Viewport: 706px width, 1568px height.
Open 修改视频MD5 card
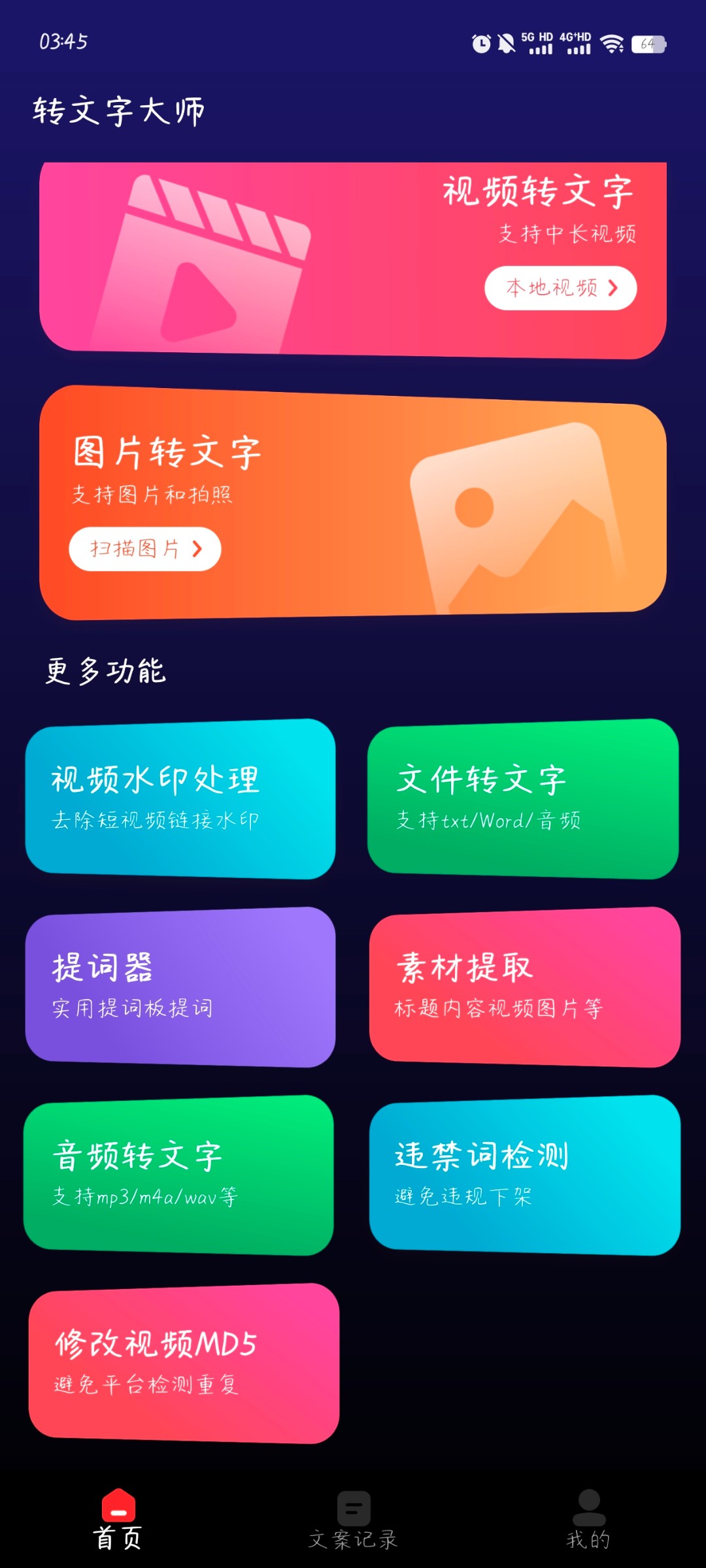184,1363
